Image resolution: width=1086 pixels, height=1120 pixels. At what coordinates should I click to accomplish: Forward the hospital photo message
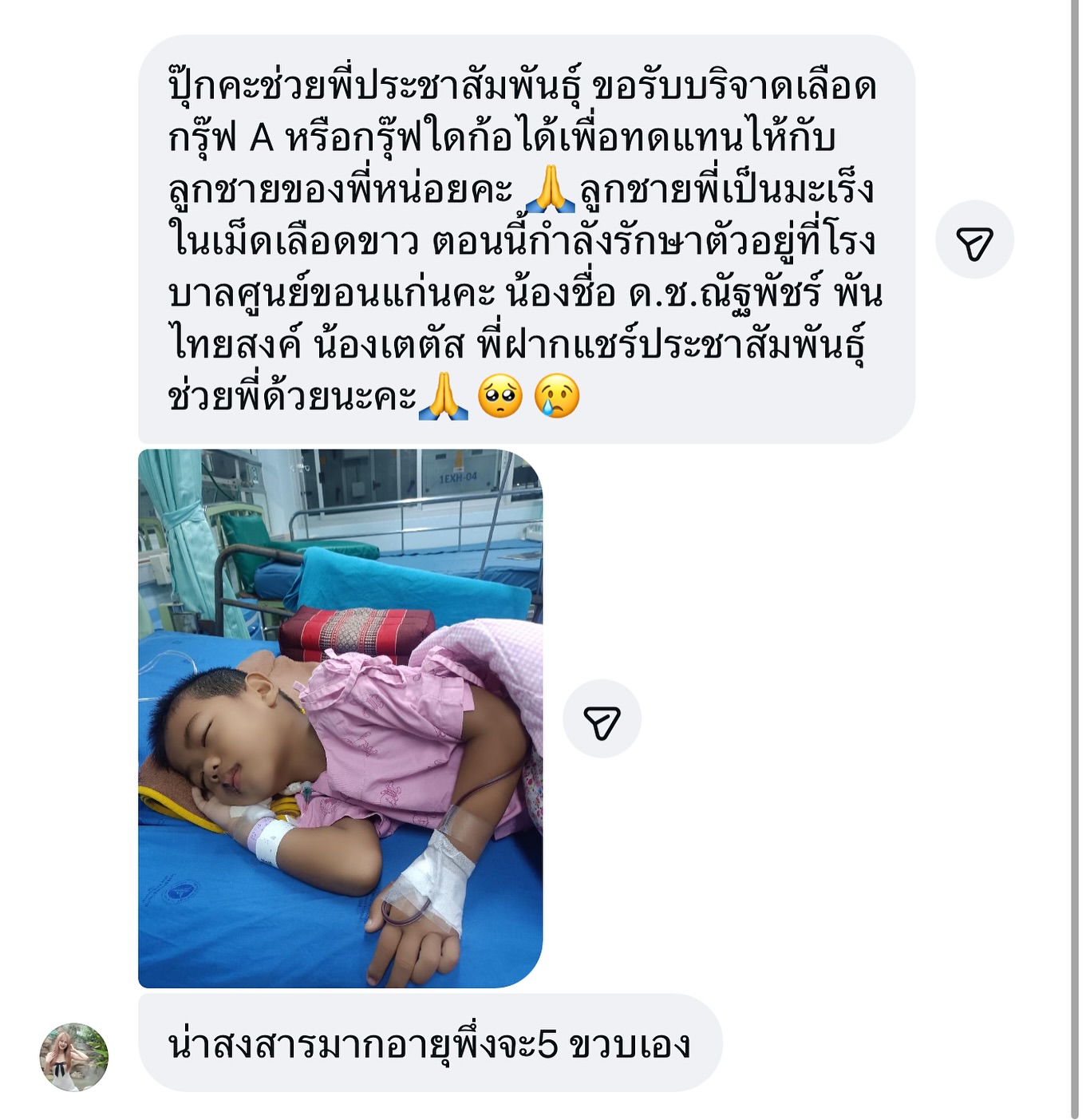[x=602, y=719]
